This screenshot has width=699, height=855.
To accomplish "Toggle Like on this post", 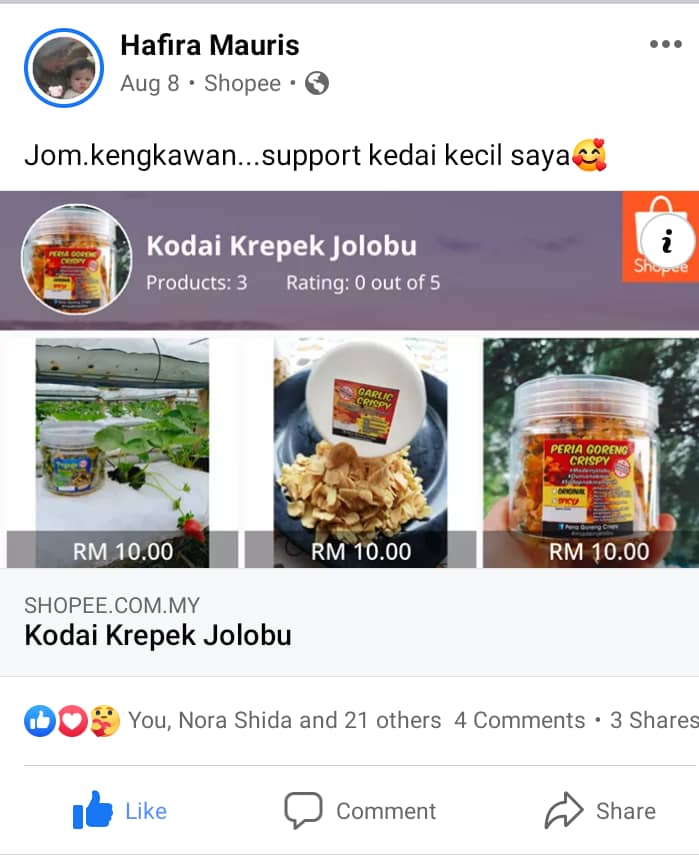I will [120, 810].
